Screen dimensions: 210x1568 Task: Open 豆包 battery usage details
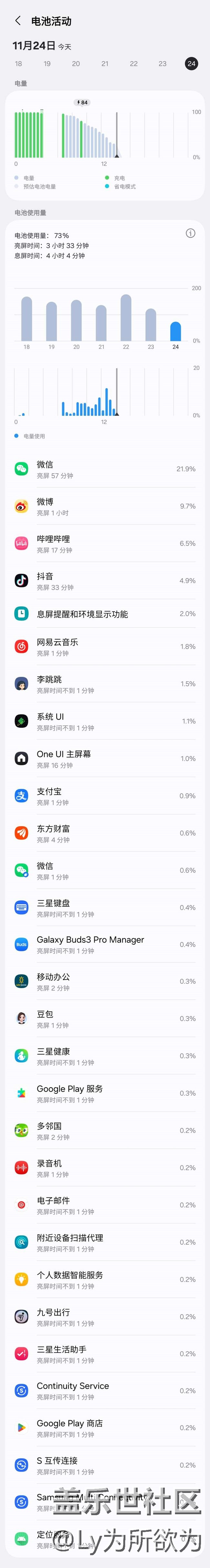[x=104, y=1018]
